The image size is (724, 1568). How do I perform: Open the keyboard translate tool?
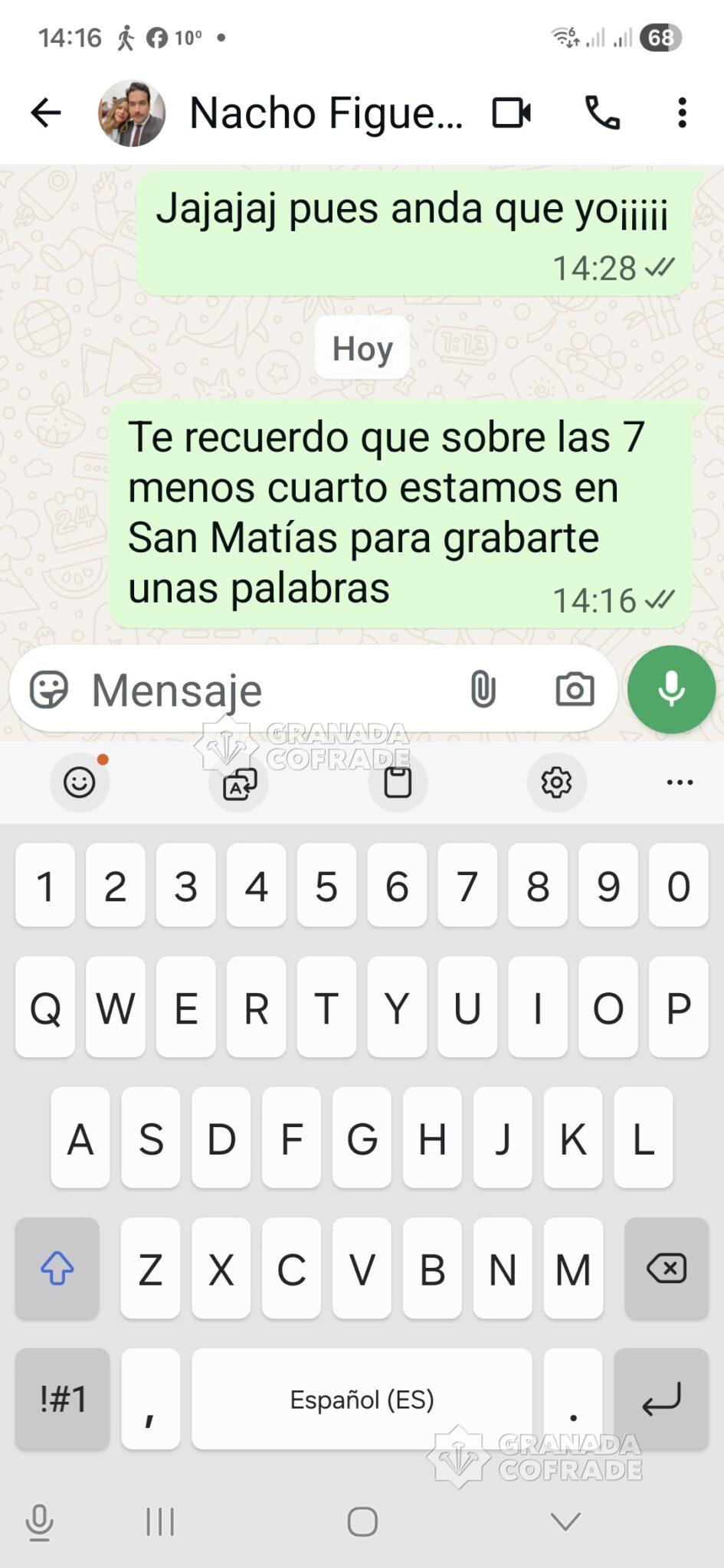pyautogui.click(x=239, y=783)
